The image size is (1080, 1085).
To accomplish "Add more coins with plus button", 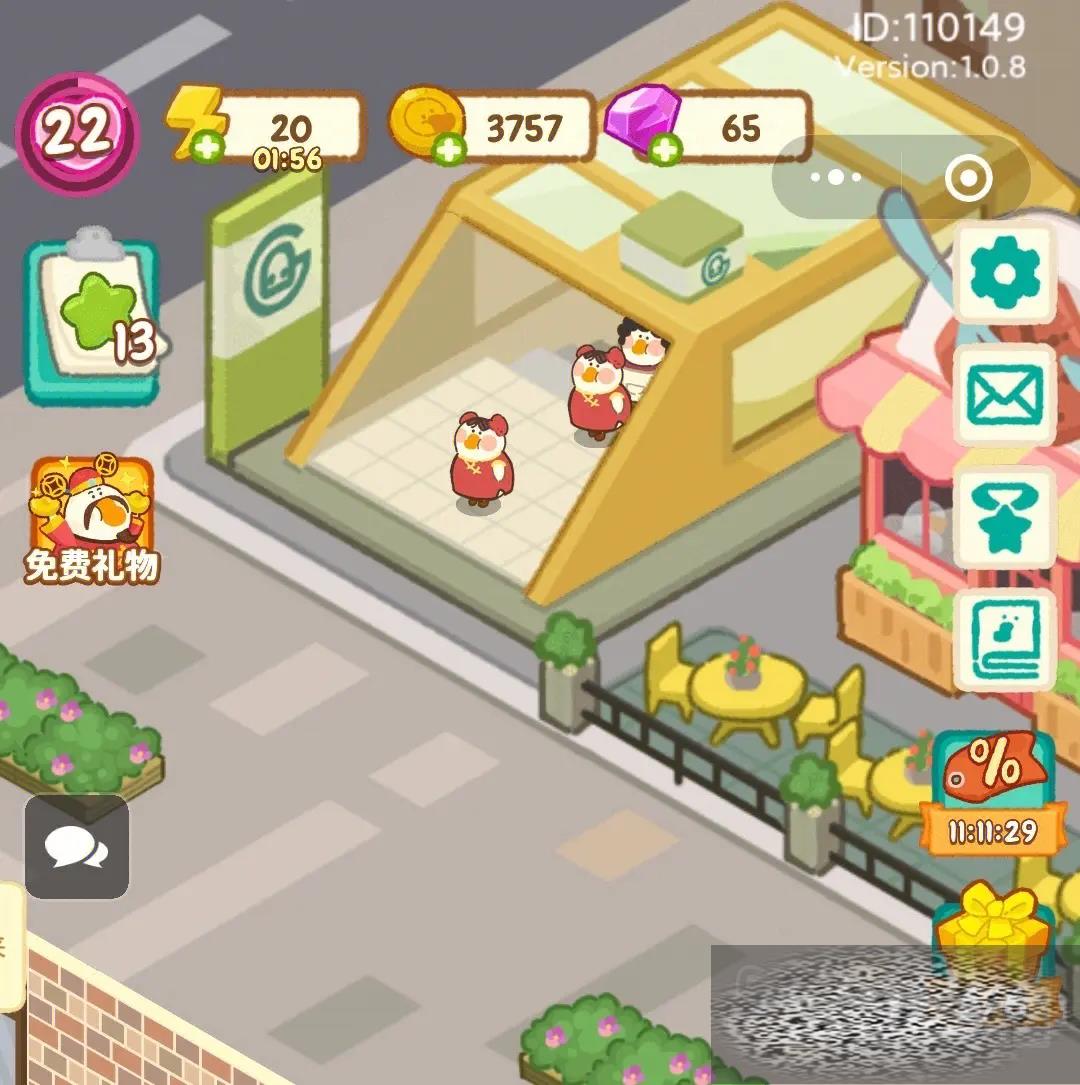I will pyautogui.click(x=450, y=150).
